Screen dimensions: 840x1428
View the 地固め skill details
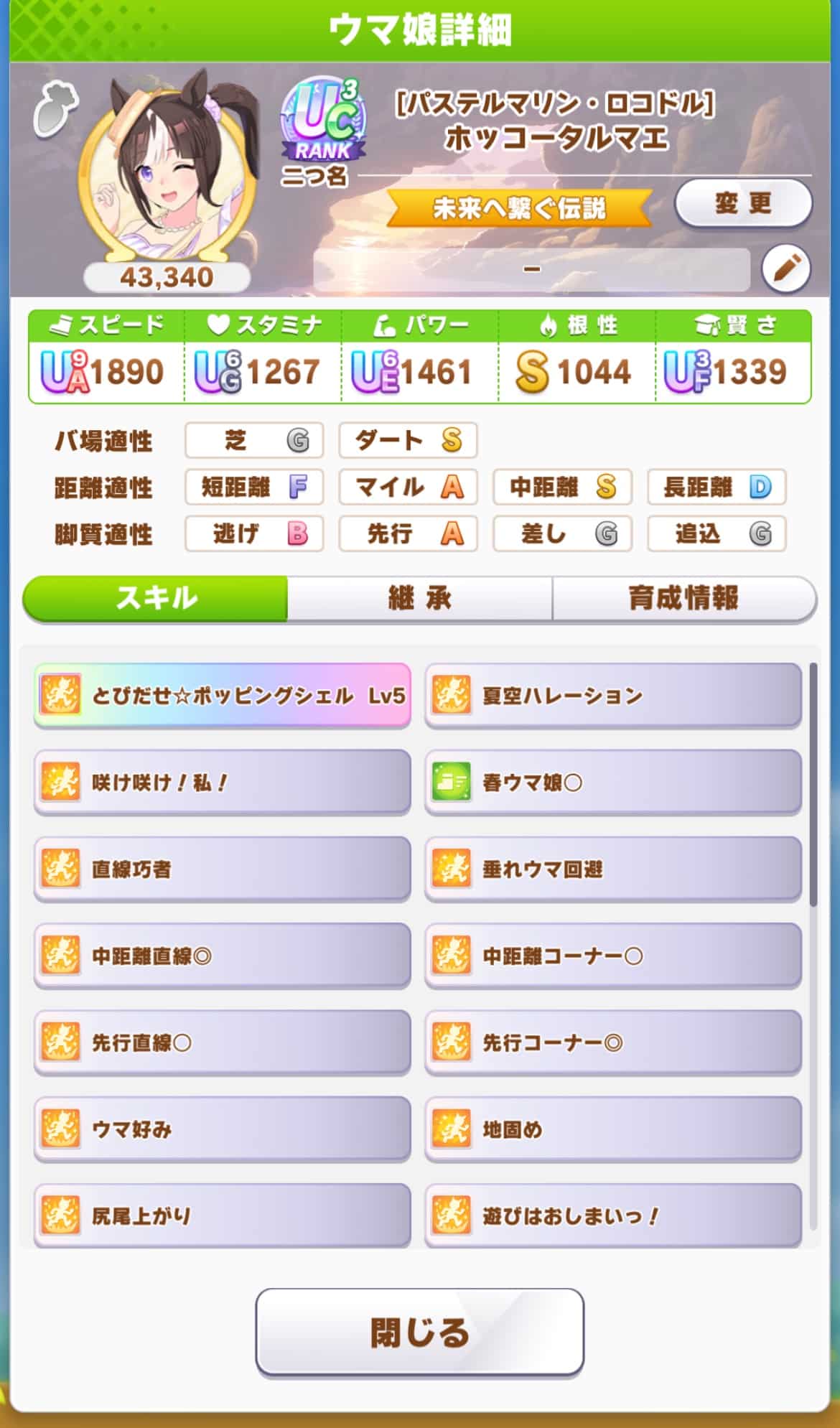point(613,1130)
